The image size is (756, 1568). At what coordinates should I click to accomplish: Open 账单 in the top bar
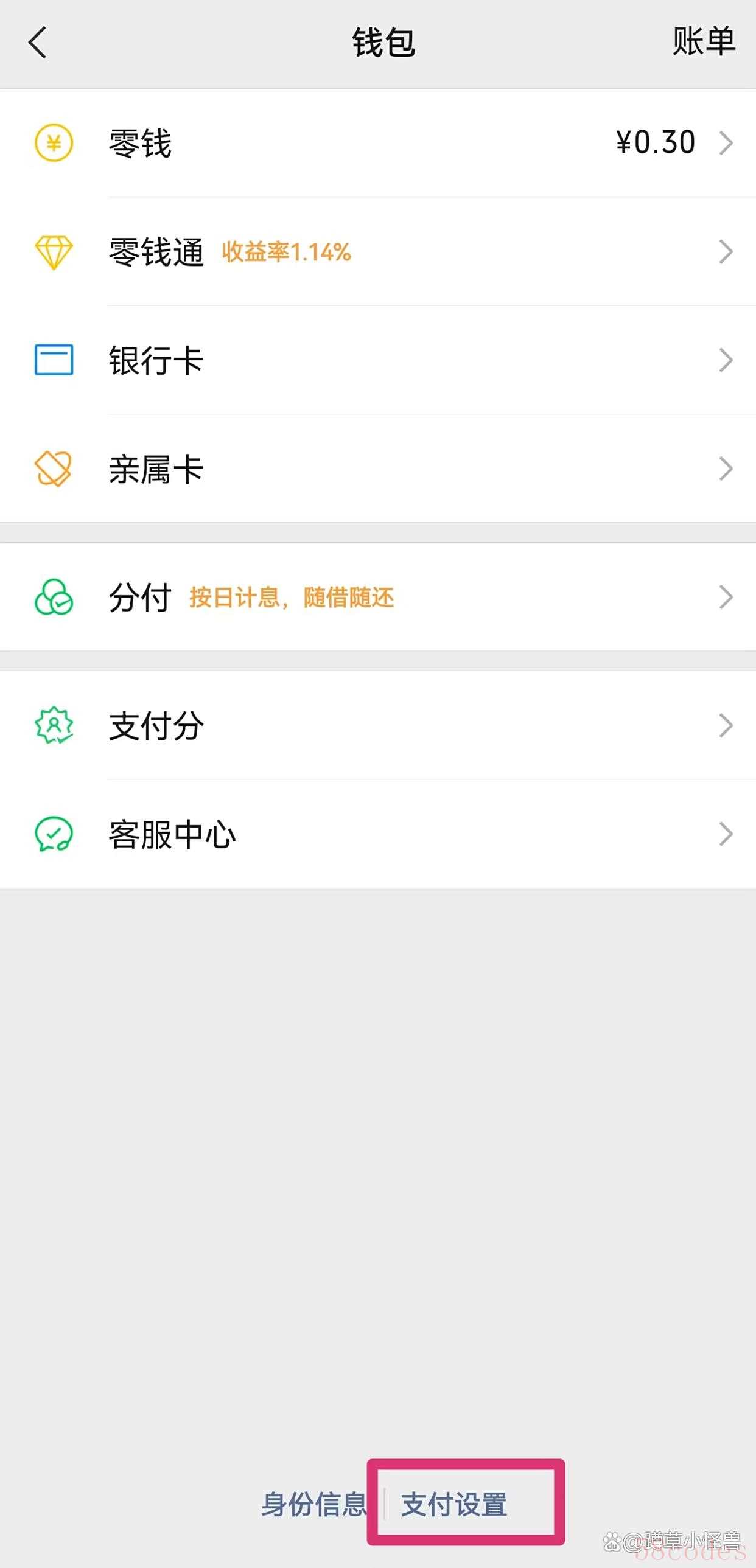click(704, 42)
